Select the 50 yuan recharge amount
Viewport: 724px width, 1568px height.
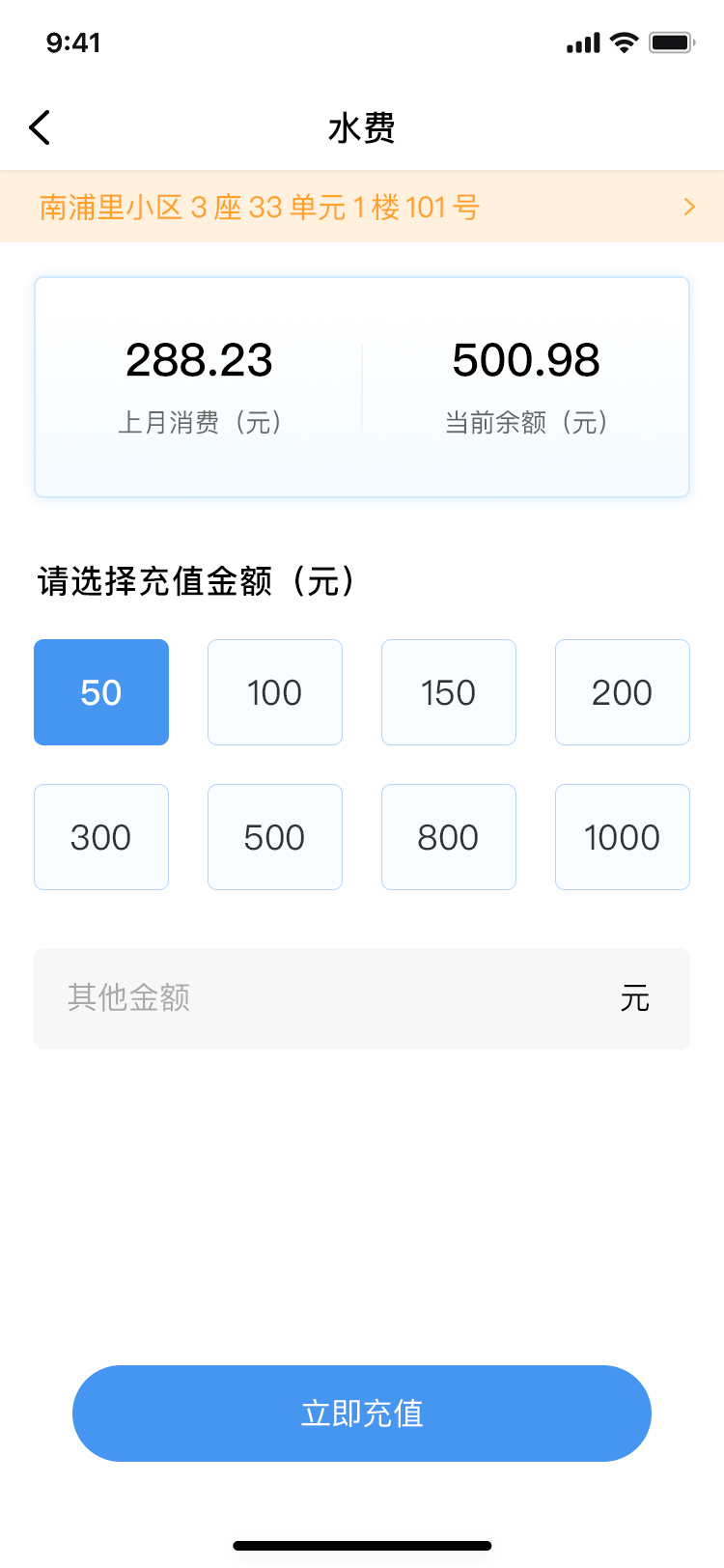click(101, 692)
